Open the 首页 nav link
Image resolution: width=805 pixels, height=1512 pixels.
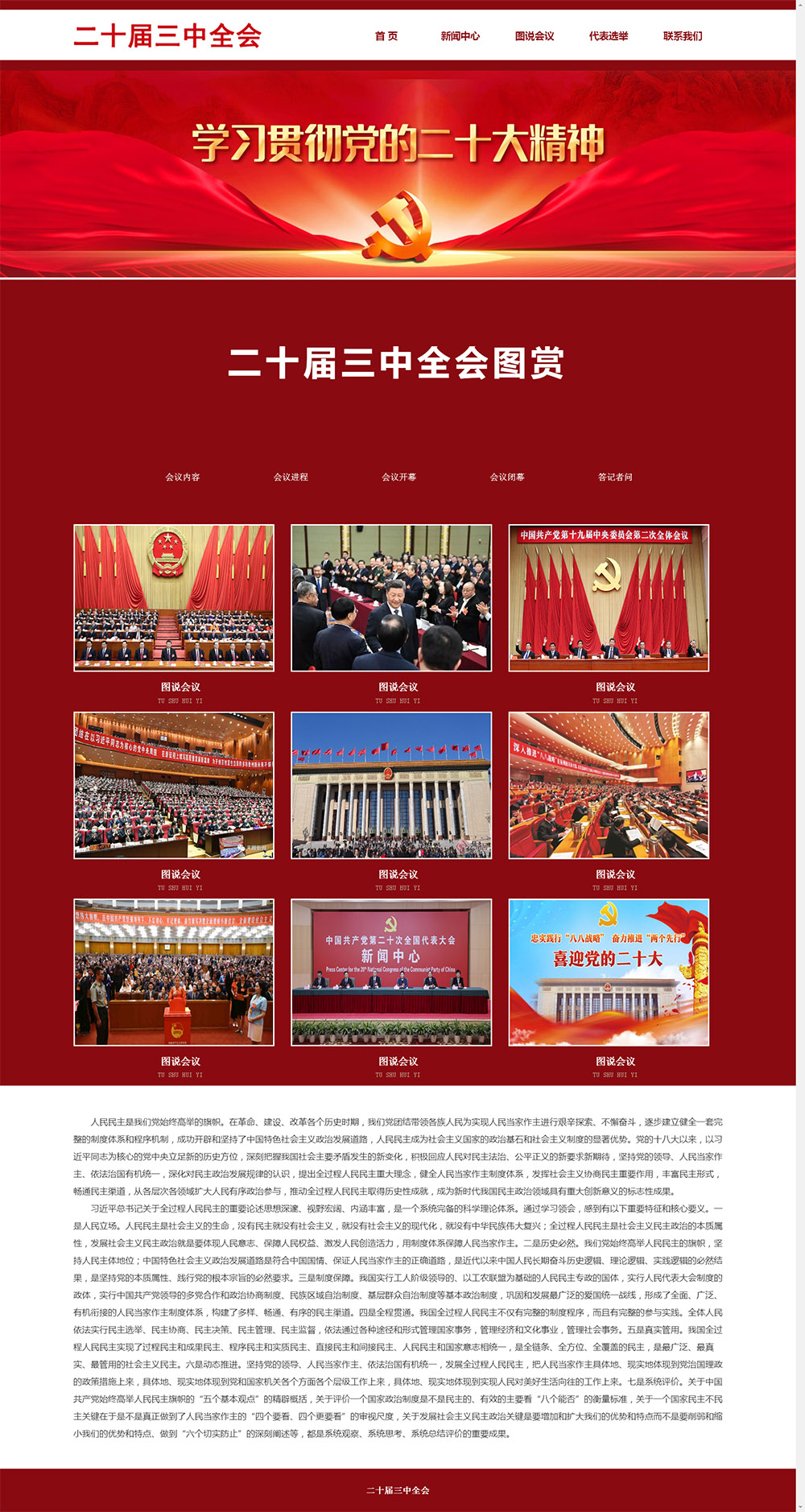point(386,36)
